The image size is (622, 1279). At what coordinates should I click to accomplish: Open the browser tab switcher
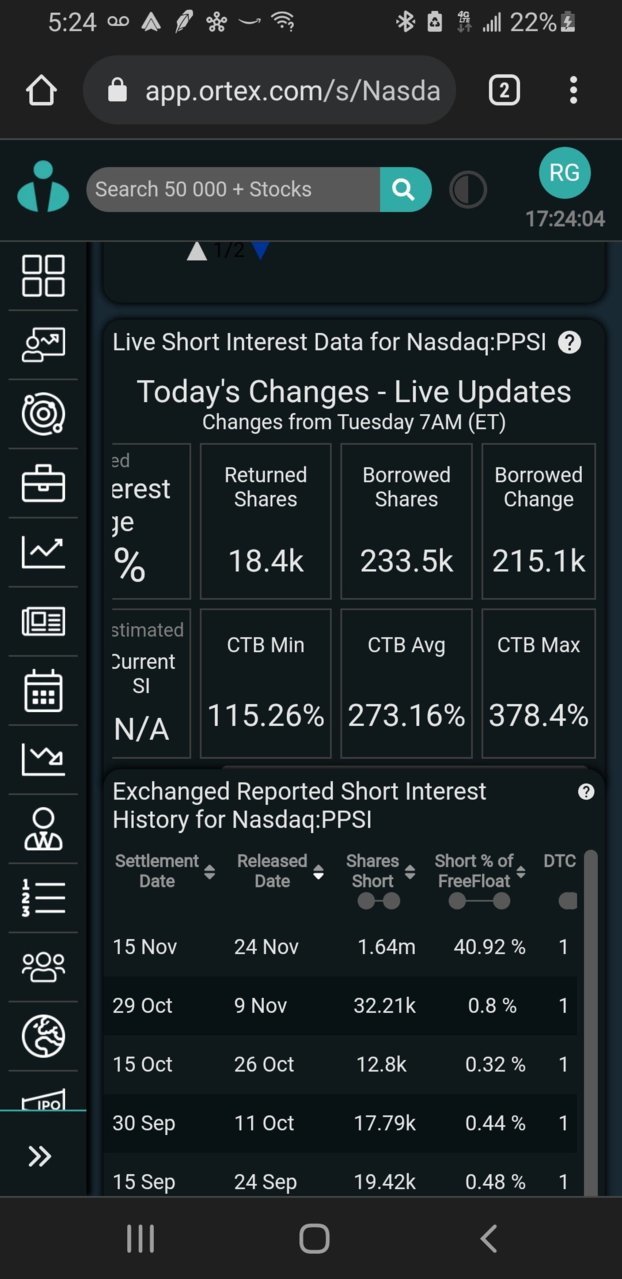pyautogui.click(x=504, y=90)
